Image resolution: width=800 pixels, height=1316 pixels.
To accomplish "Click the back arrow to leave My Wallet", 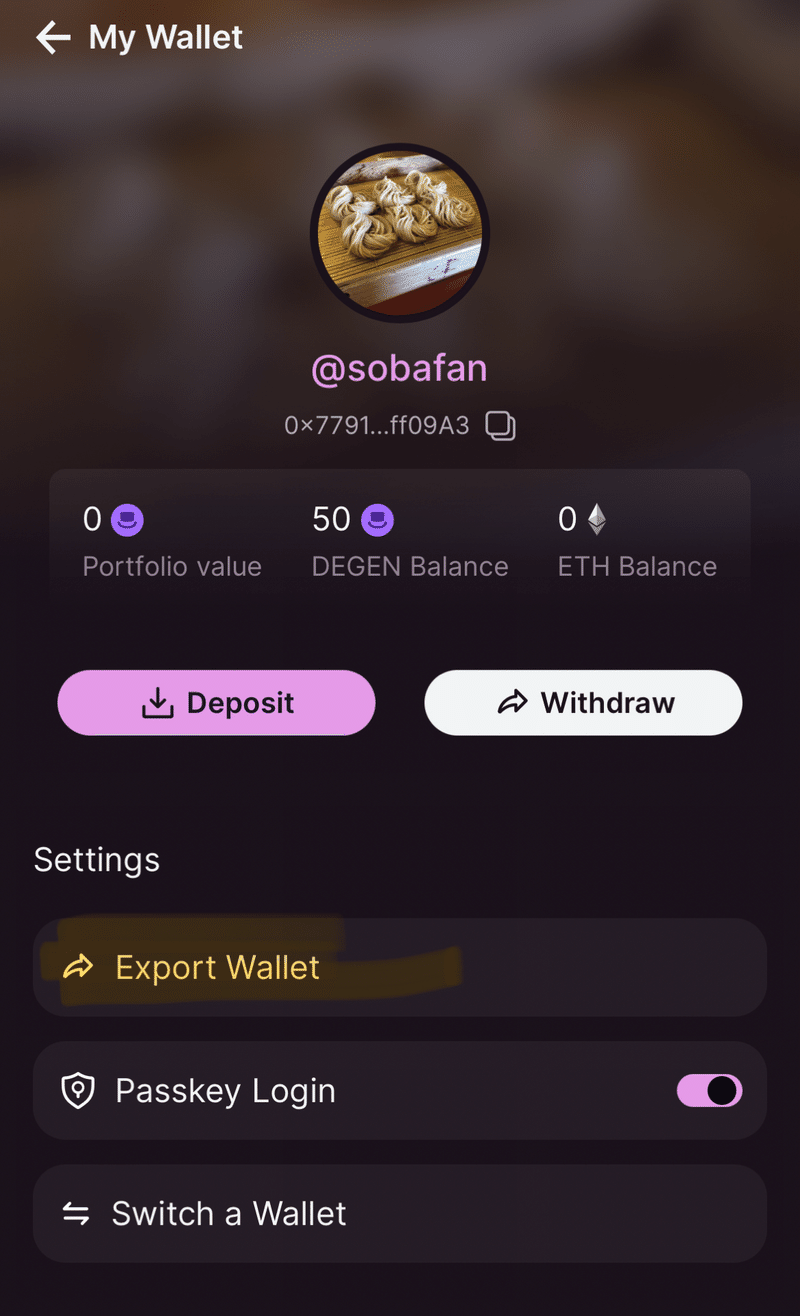I will tap(52, 37).
